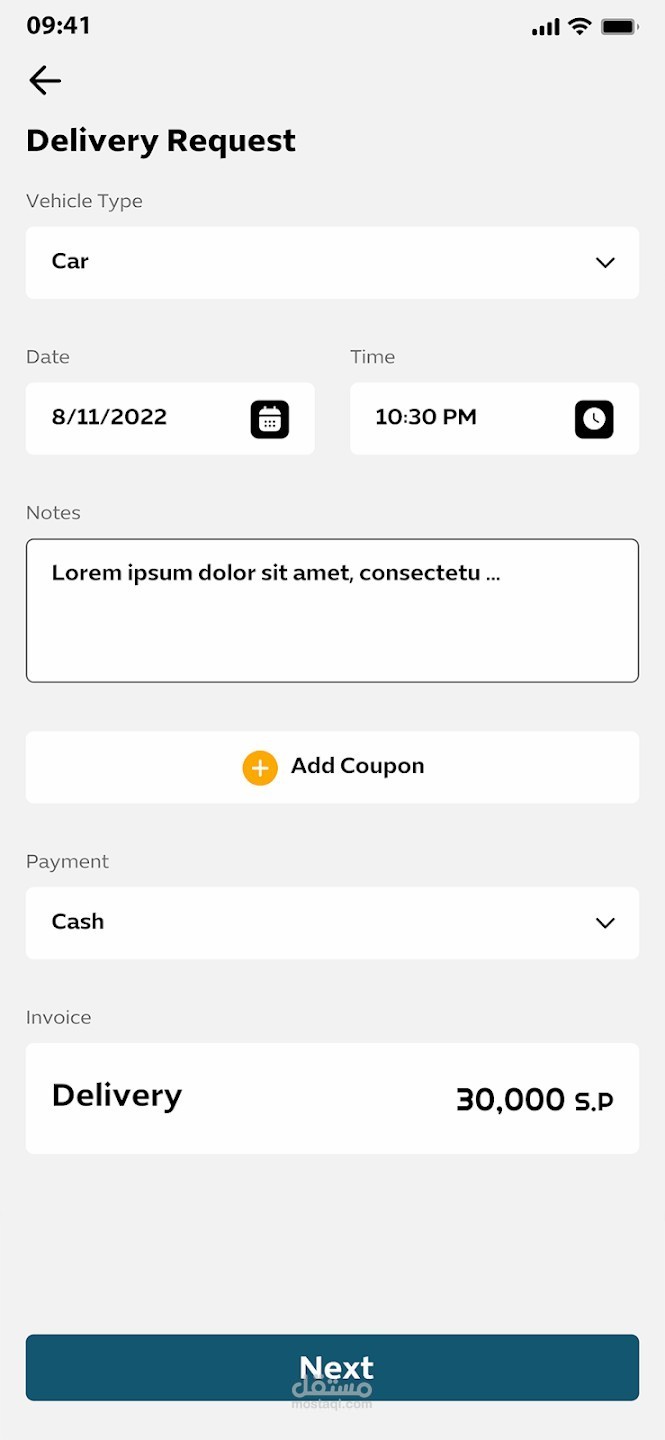Edit the Notes text field

(332, 610)
